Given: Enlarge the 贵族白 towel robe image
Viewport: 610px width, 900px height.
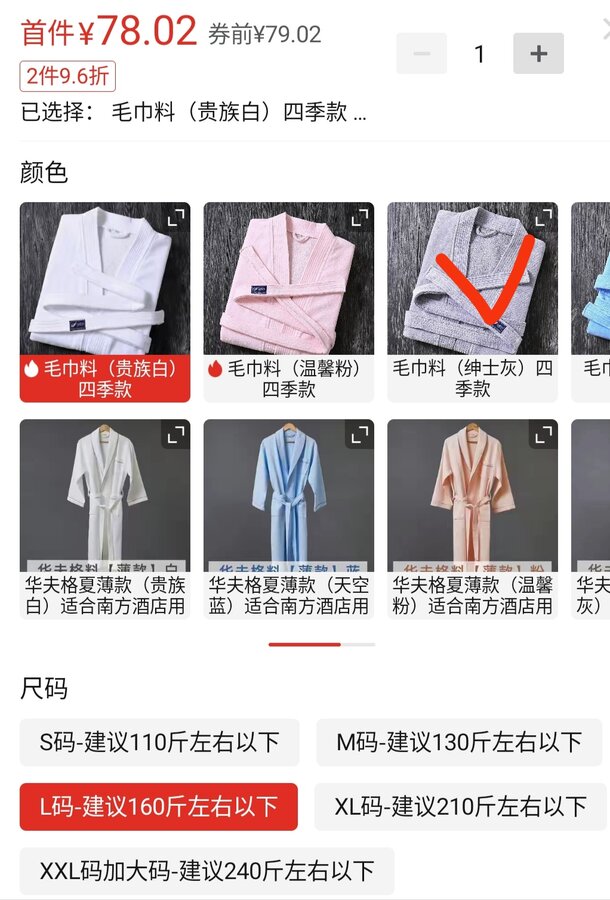Looking at the screenshot, I should point(176,217).
